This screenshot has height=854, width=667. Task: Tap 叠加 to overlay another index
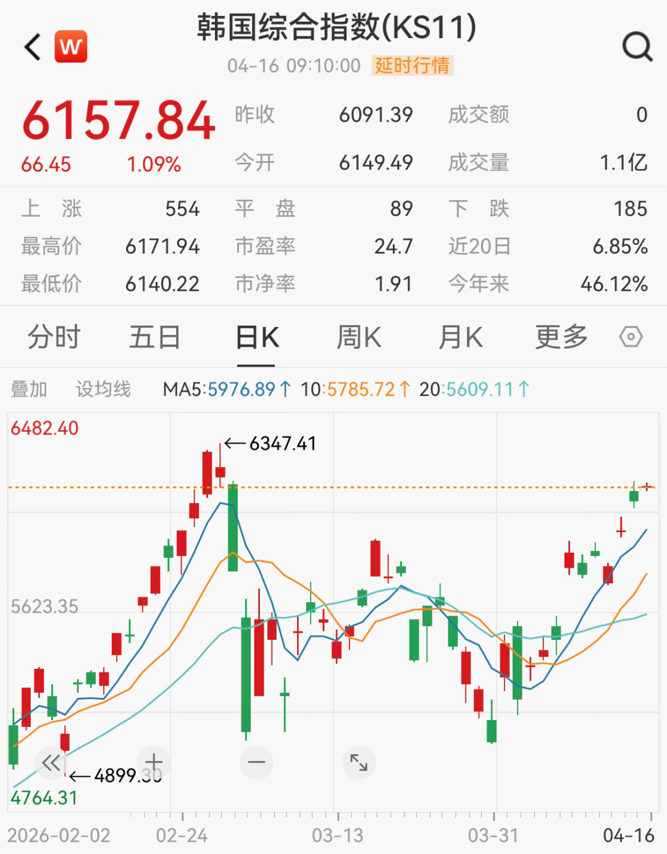(28, 389)
